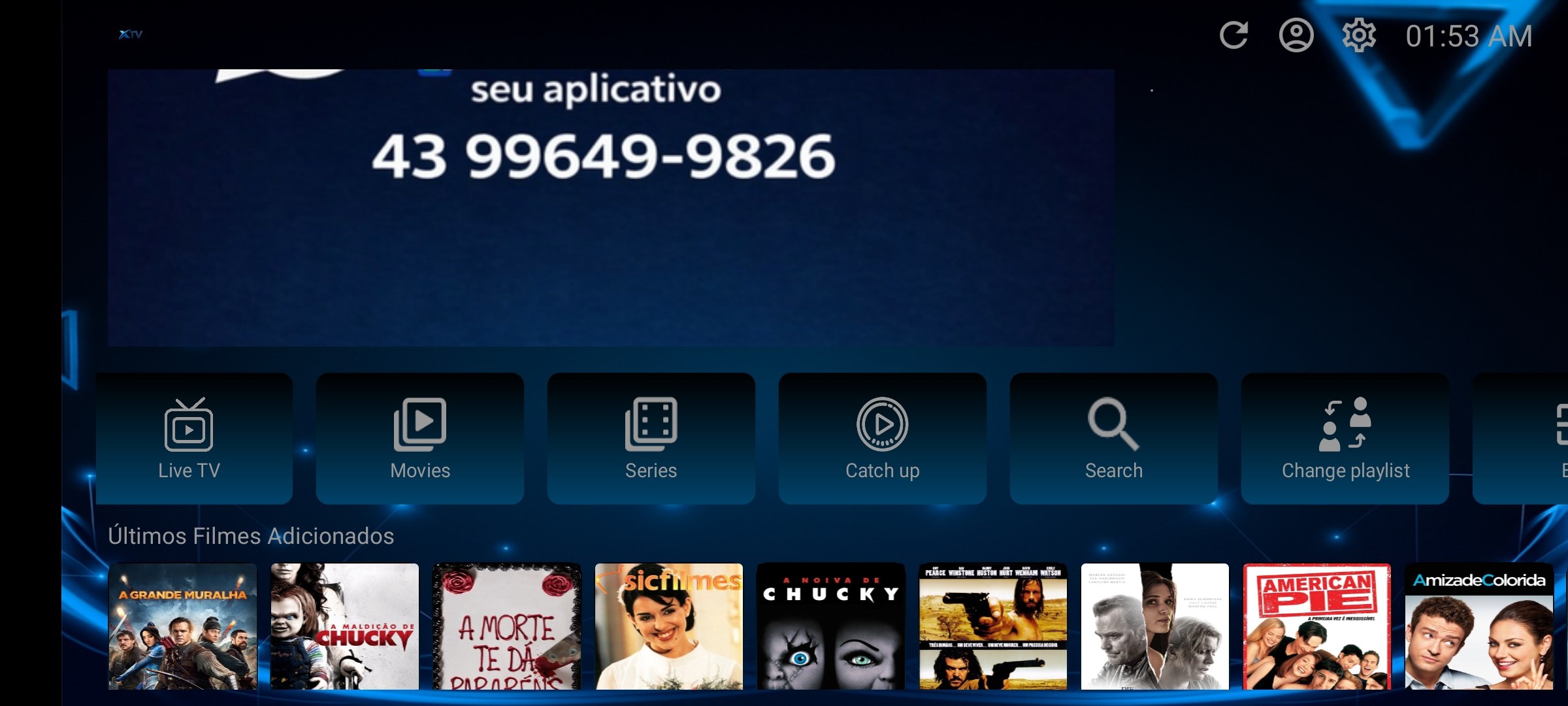The height and width of the screenshot is (706, 1568).
Task: Choose the American Pie movie
Action: click(x=1316, y=626)
